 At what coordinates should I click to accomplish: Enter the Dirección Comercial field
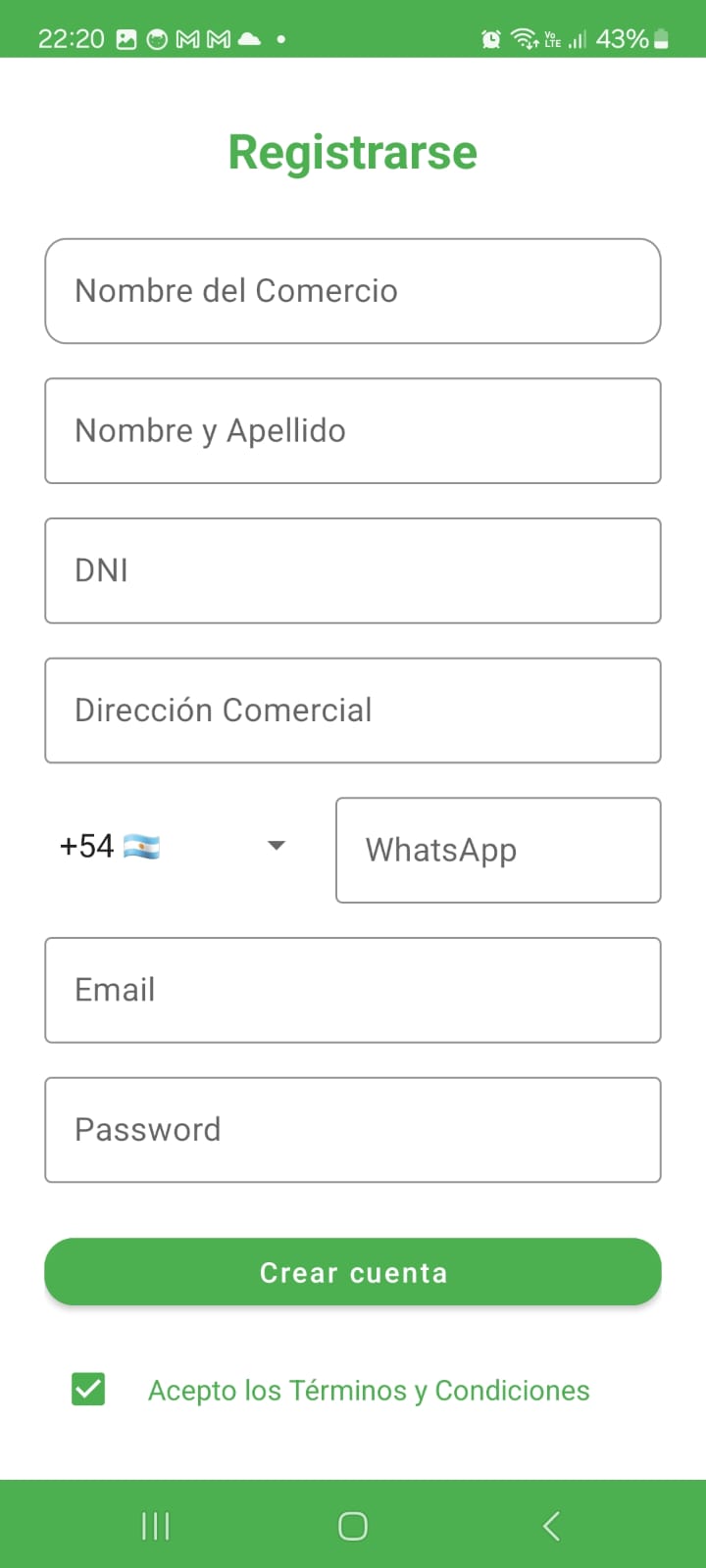(353, 710)
